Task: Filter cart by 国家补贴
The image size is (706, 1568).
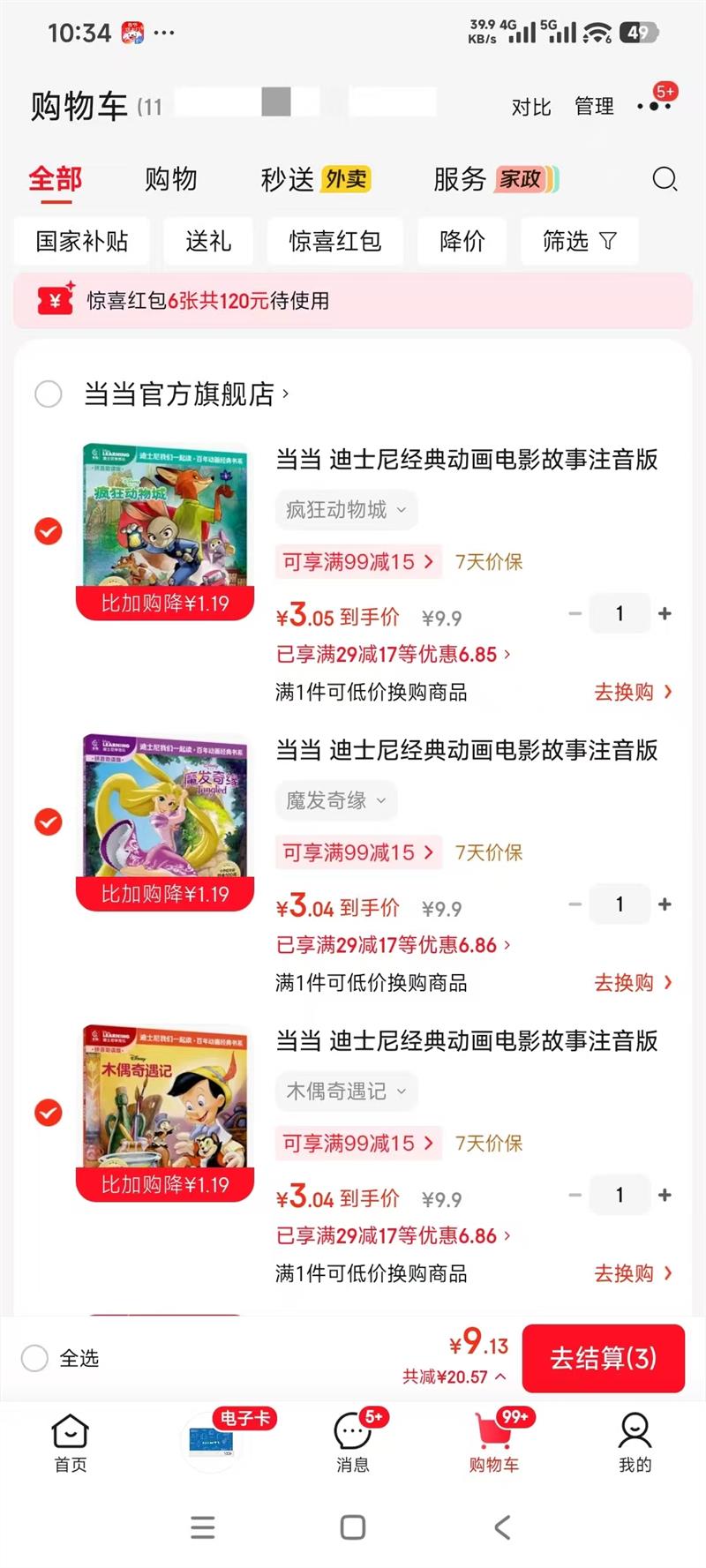Action: (x=82, y=241)
